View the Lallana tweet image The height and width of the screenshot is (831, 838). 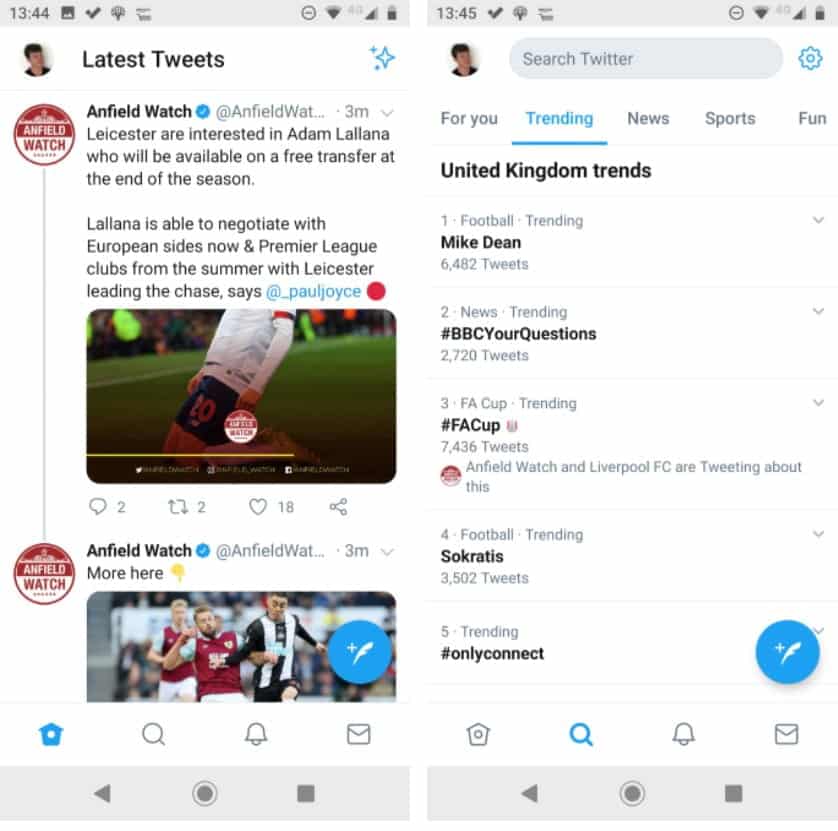click(241, 396)
